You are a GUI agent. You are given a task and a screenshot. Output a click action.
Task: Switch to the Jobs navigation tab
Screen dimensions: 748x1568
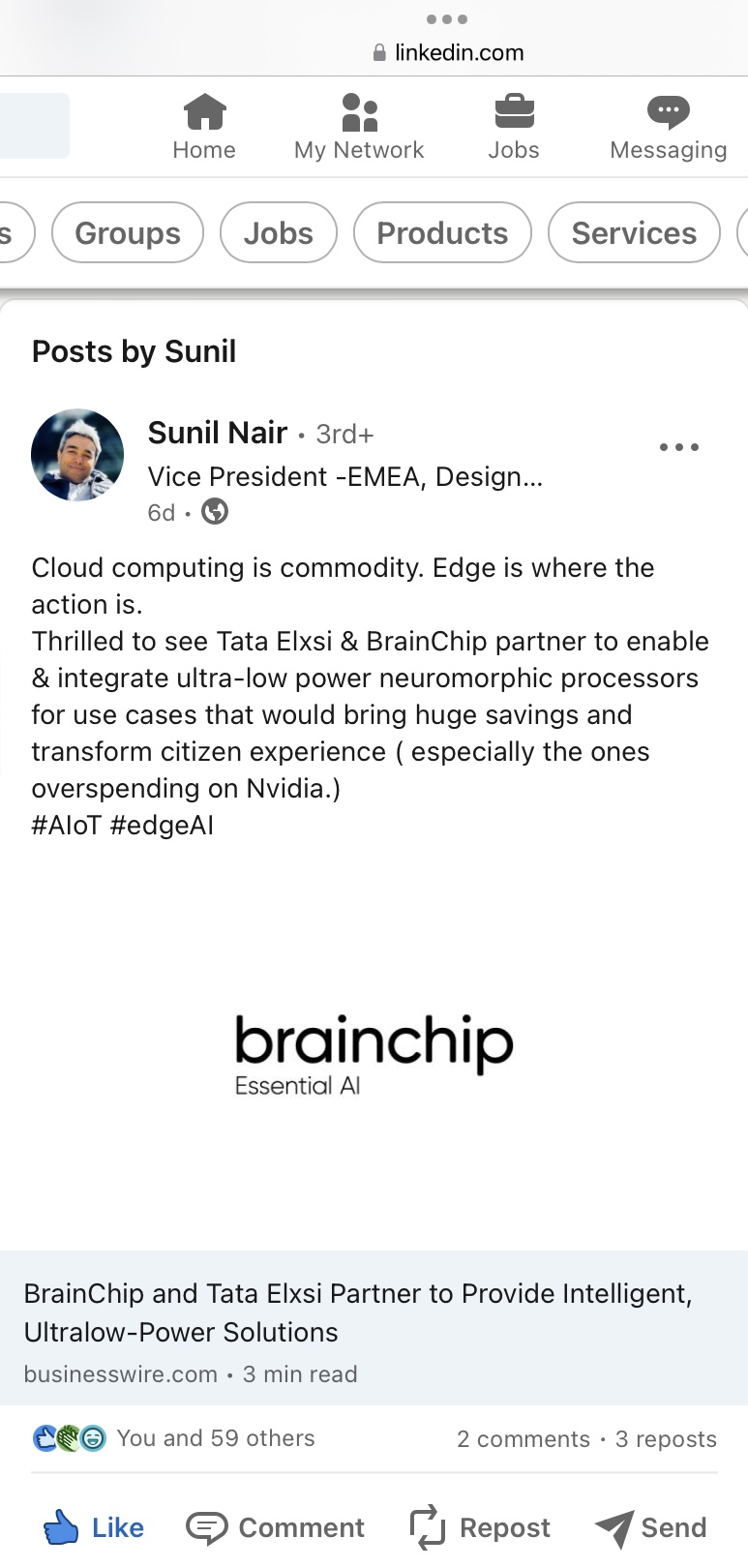coord(513,127)
